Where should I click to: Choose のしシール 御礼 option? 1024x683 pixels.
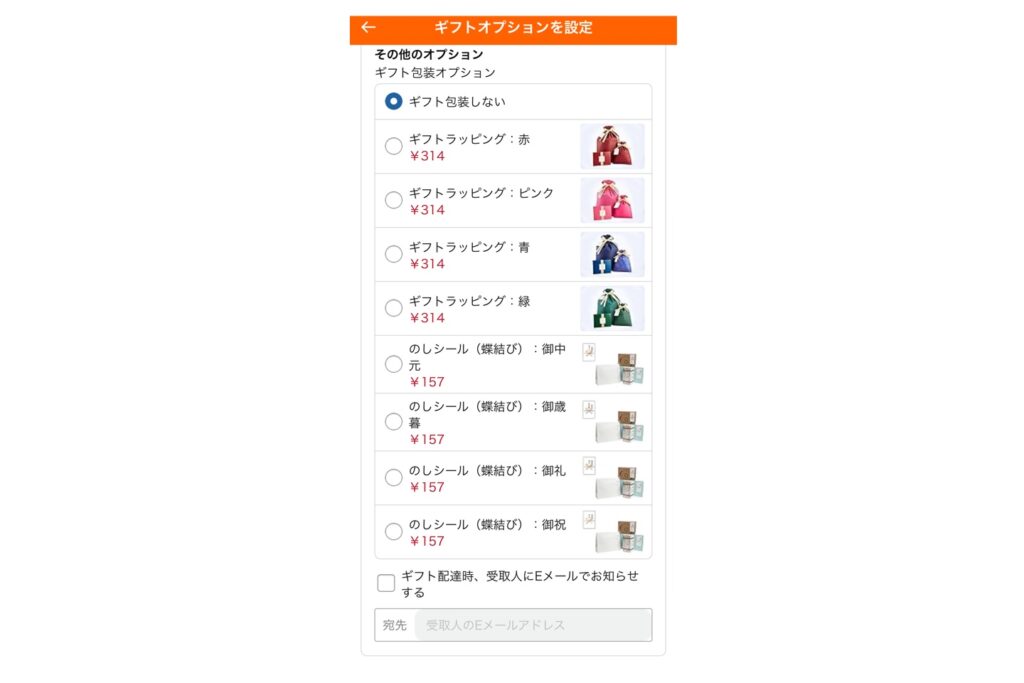(x=394, y=478)
